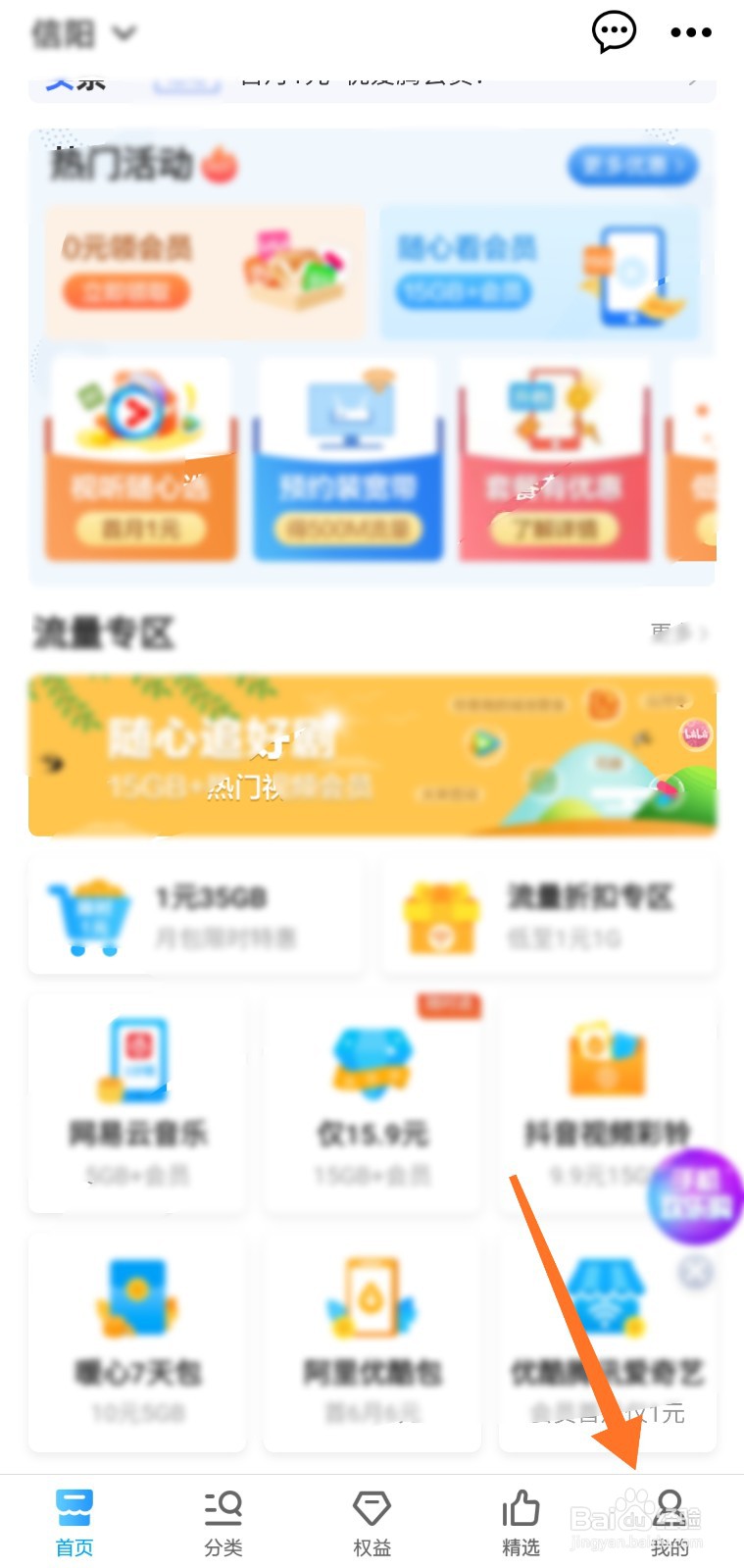744x1568 pixels.
Task: Dismiss the 优酷腾讯爱奇艺 card with its X
Action: (696, 1271)
